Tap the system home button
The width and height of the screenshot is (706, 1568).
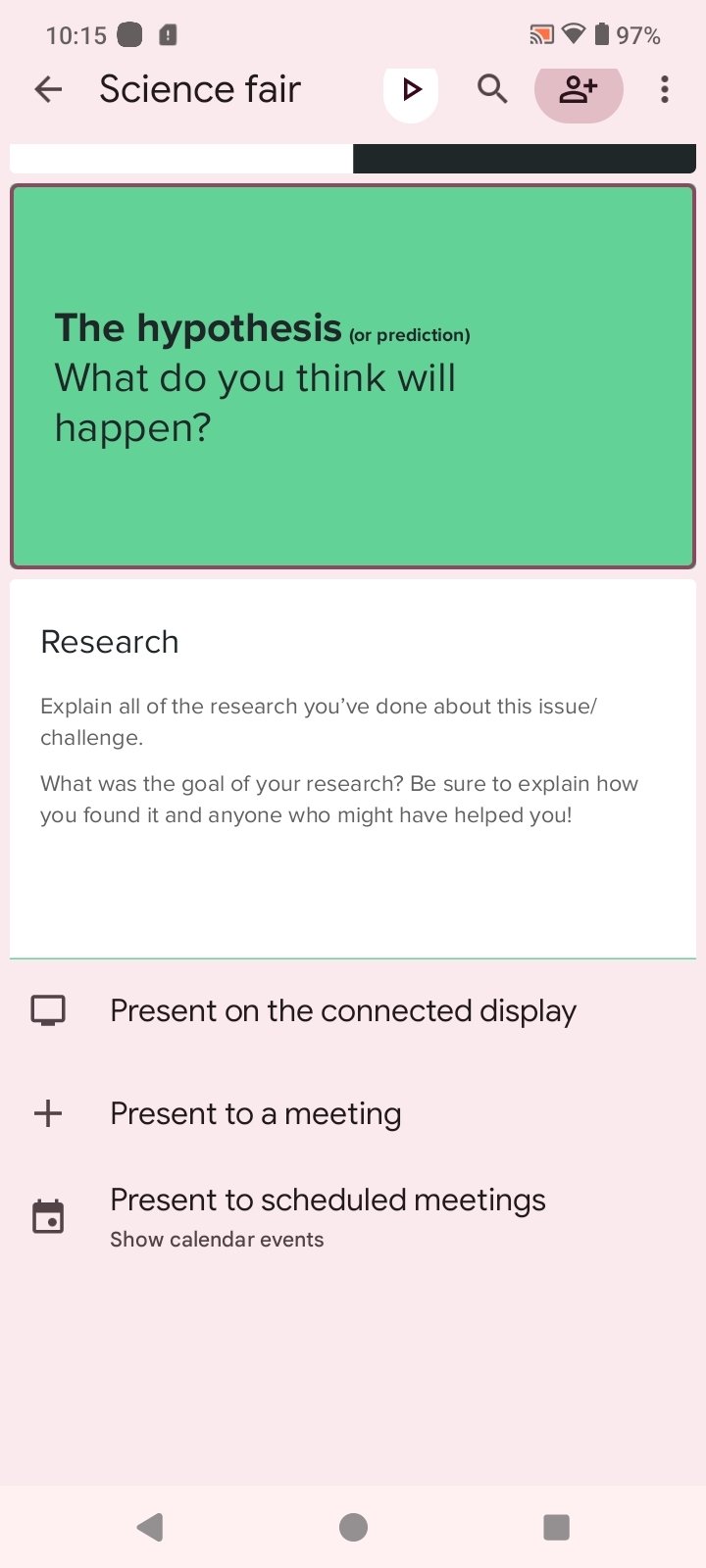click(353, 1527)
